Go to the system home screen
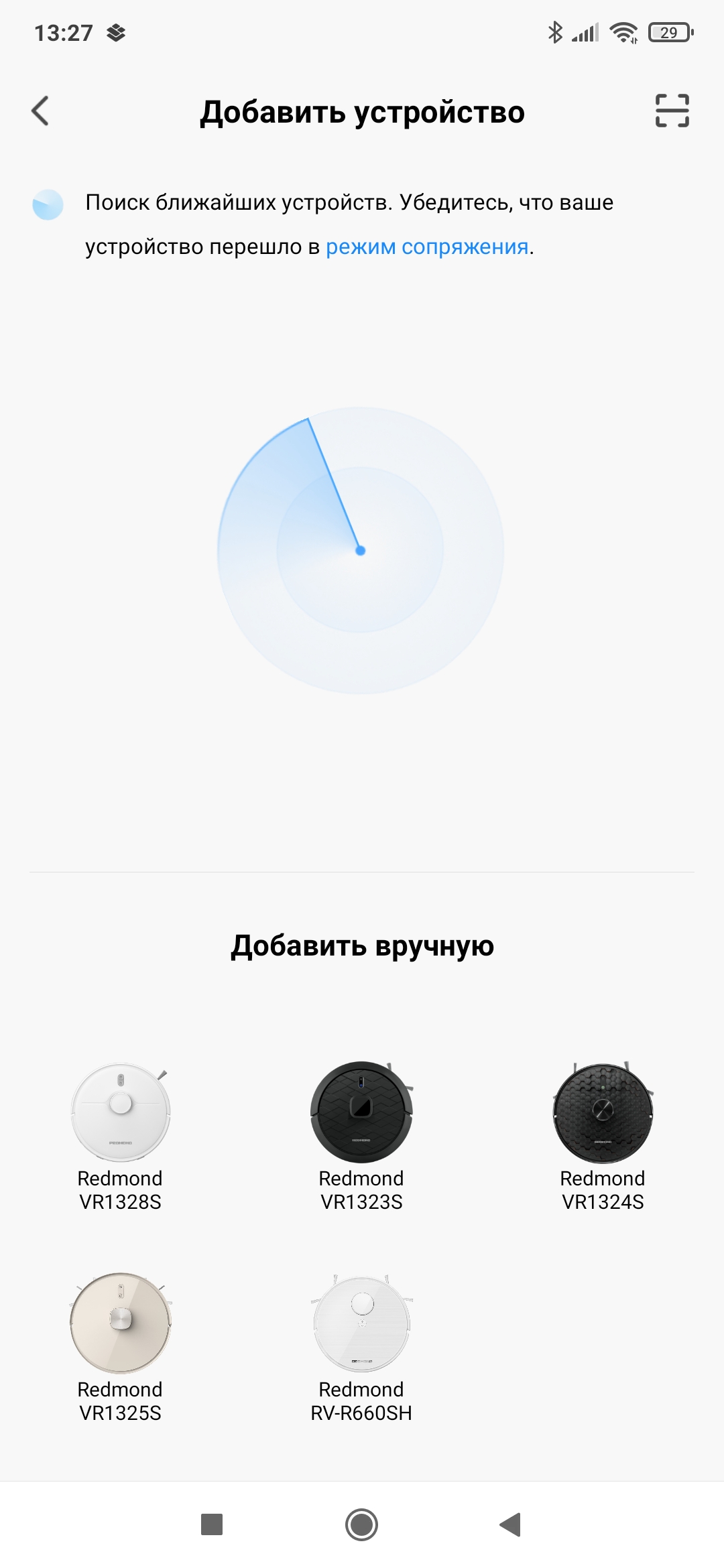Image resolution: width=724 pixels, height=1568 pixels. (x=361, y=1524)
